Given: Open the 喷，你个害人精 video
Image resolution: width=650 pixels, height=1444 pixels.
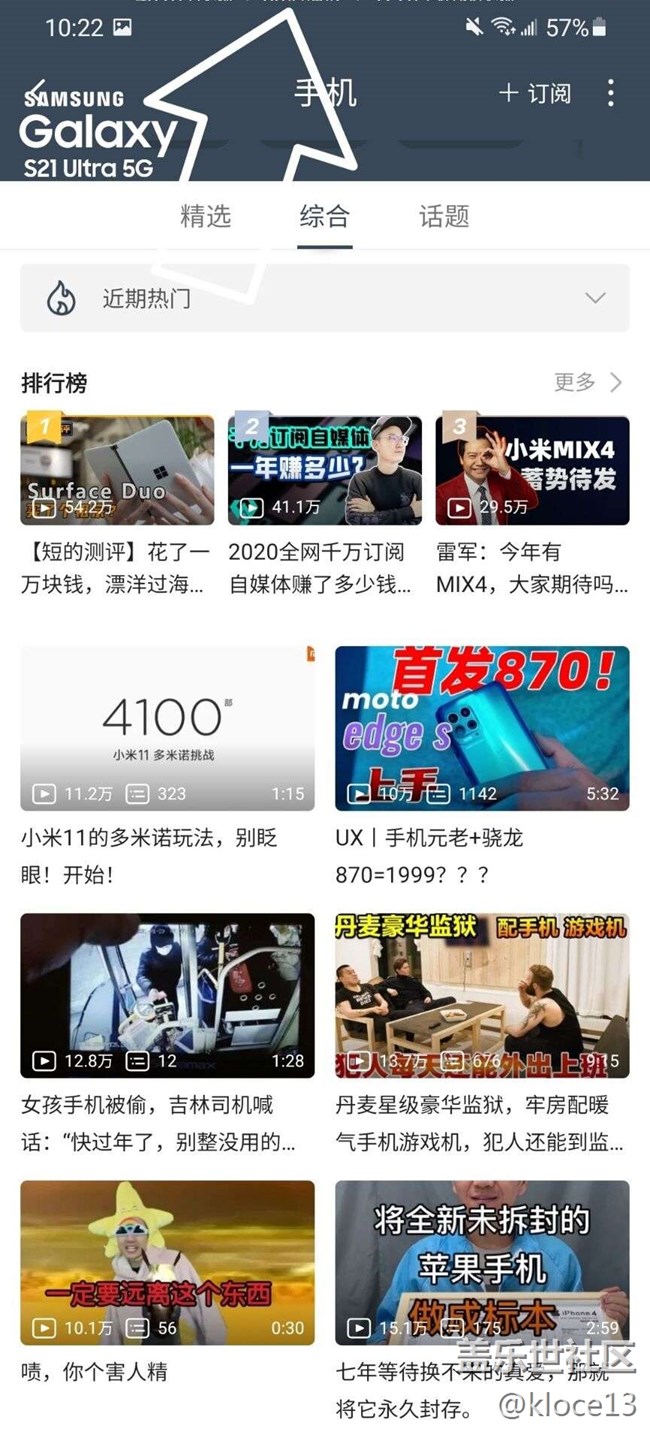Looking at the screenshot, I should (168, 1262).
